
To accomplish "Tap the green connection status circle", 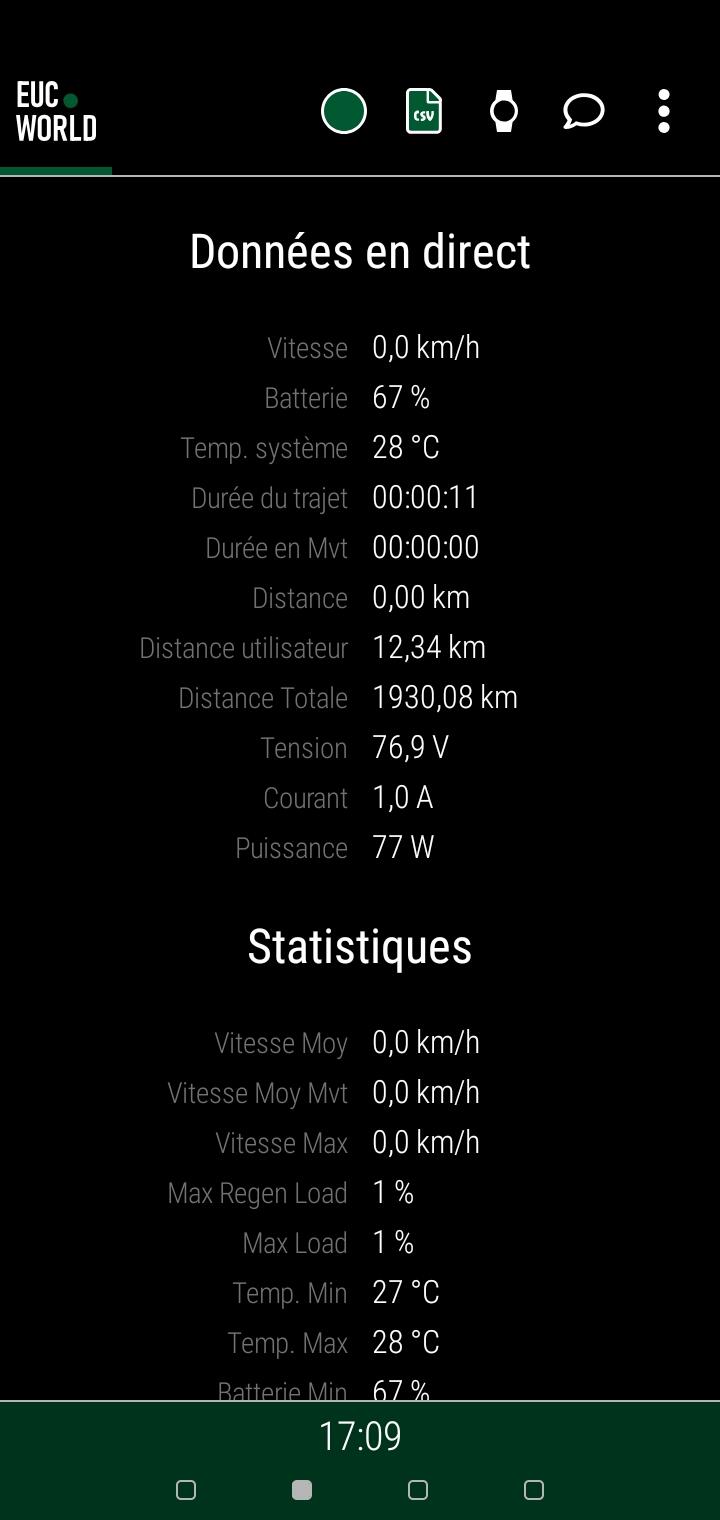I will 344,111.
